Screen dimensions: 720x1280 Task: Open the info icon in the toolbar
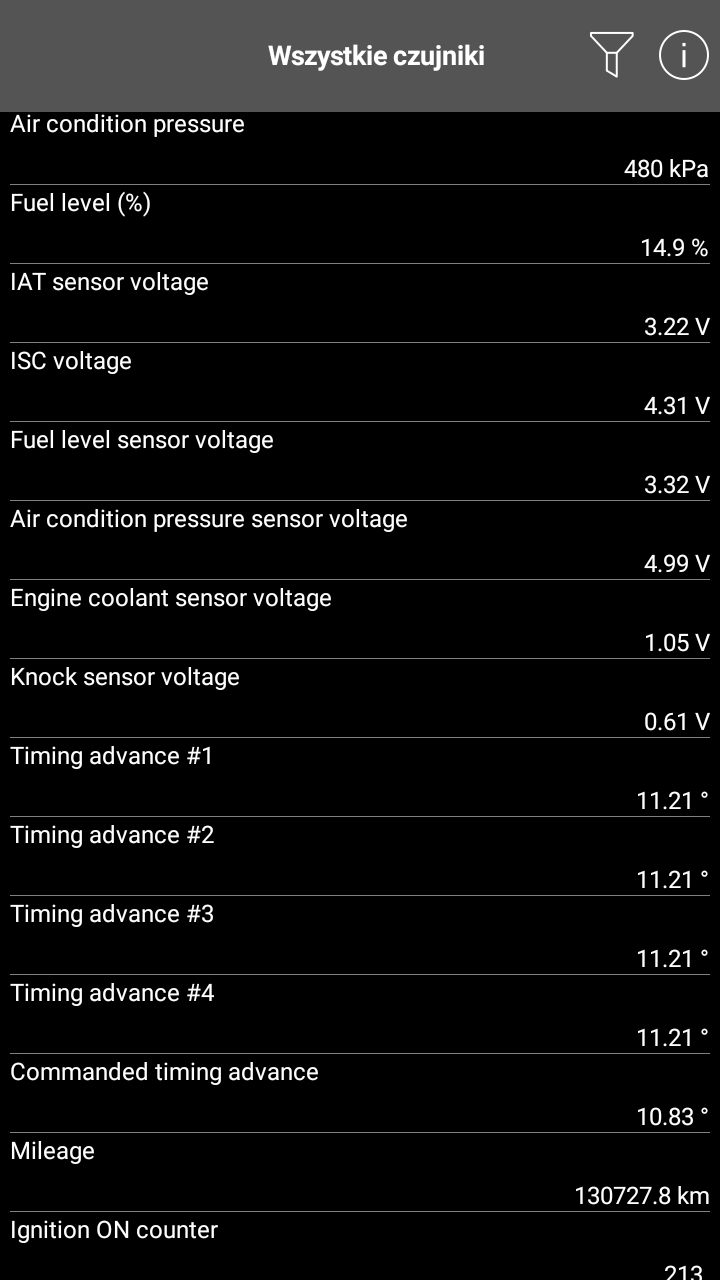pos(684,54)
